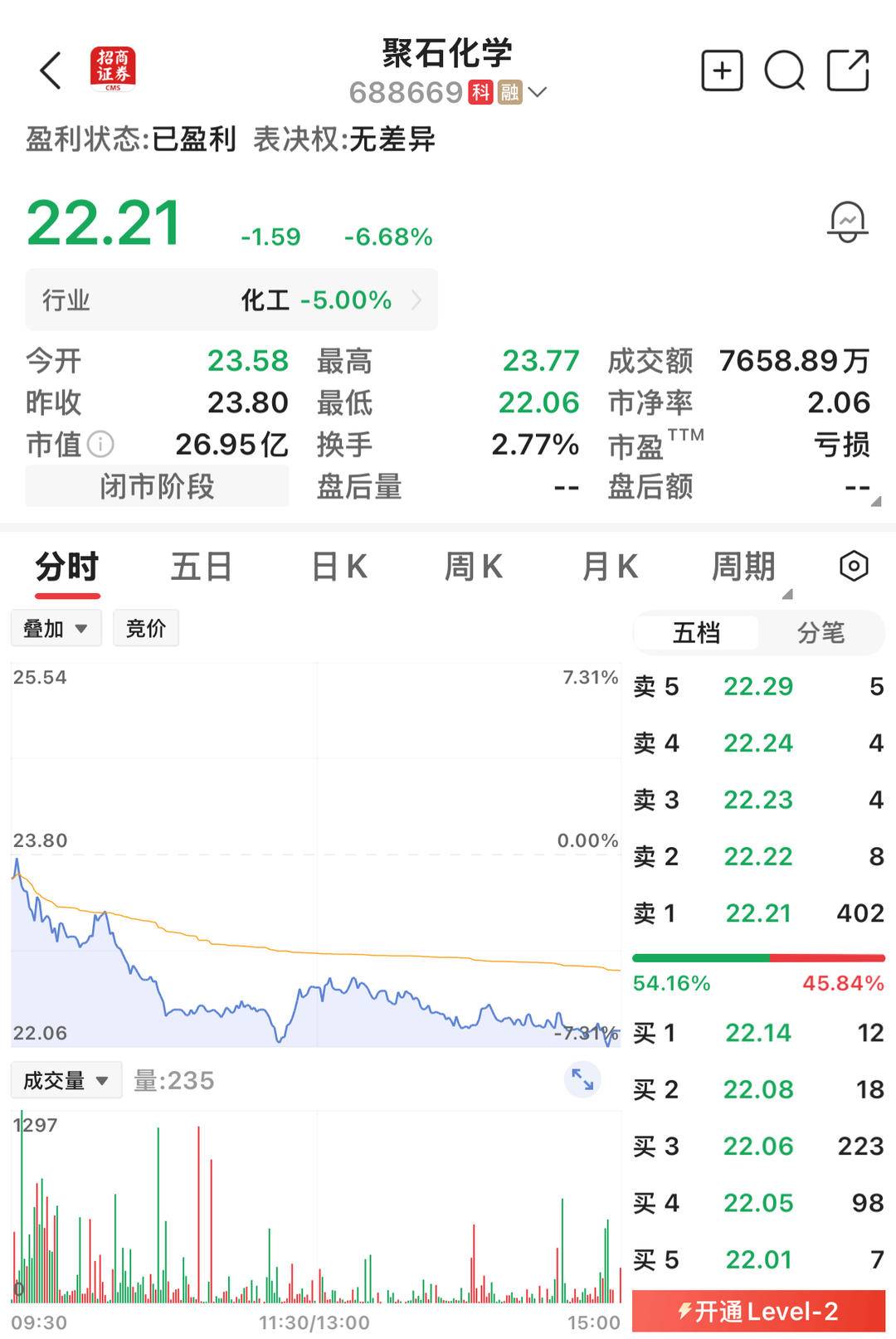Select the 五日 five-day chart tab
Viewport: 896px width, 1339px height.
(199, 567)
